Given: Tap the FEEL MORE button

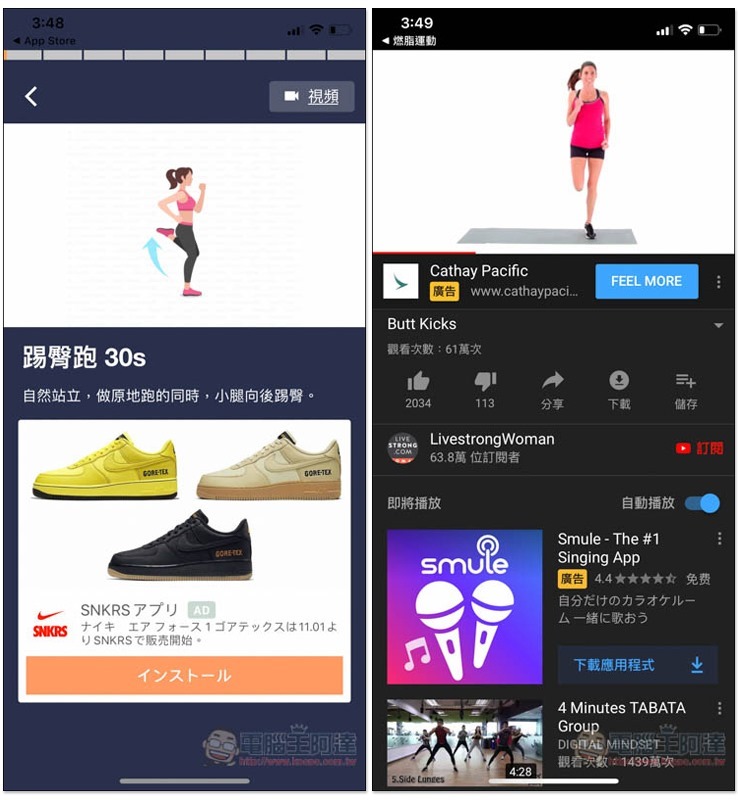Looking at the screenshot, I should click(646, 281).
